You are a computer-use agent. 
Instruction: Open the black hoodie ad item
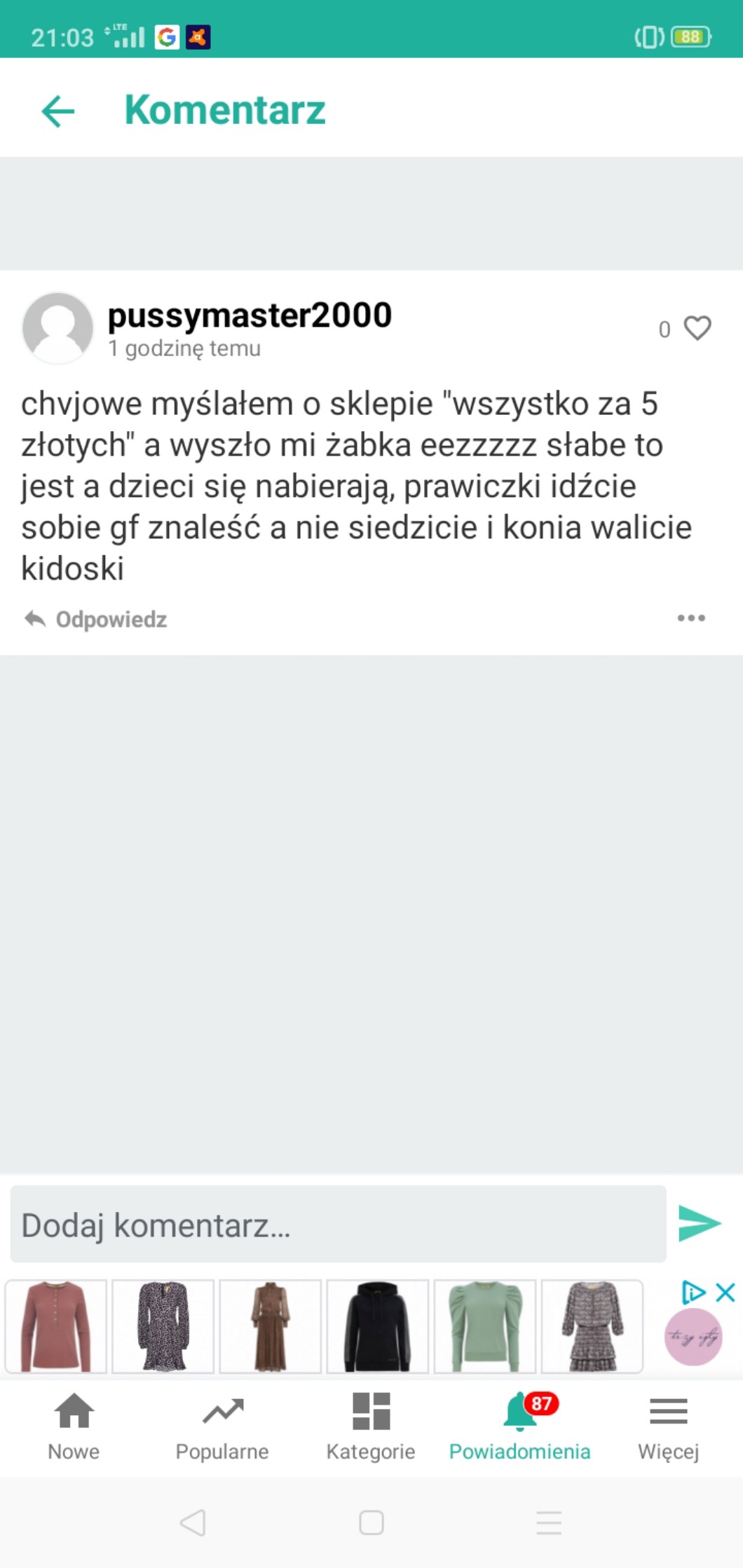pos(377,1326)
